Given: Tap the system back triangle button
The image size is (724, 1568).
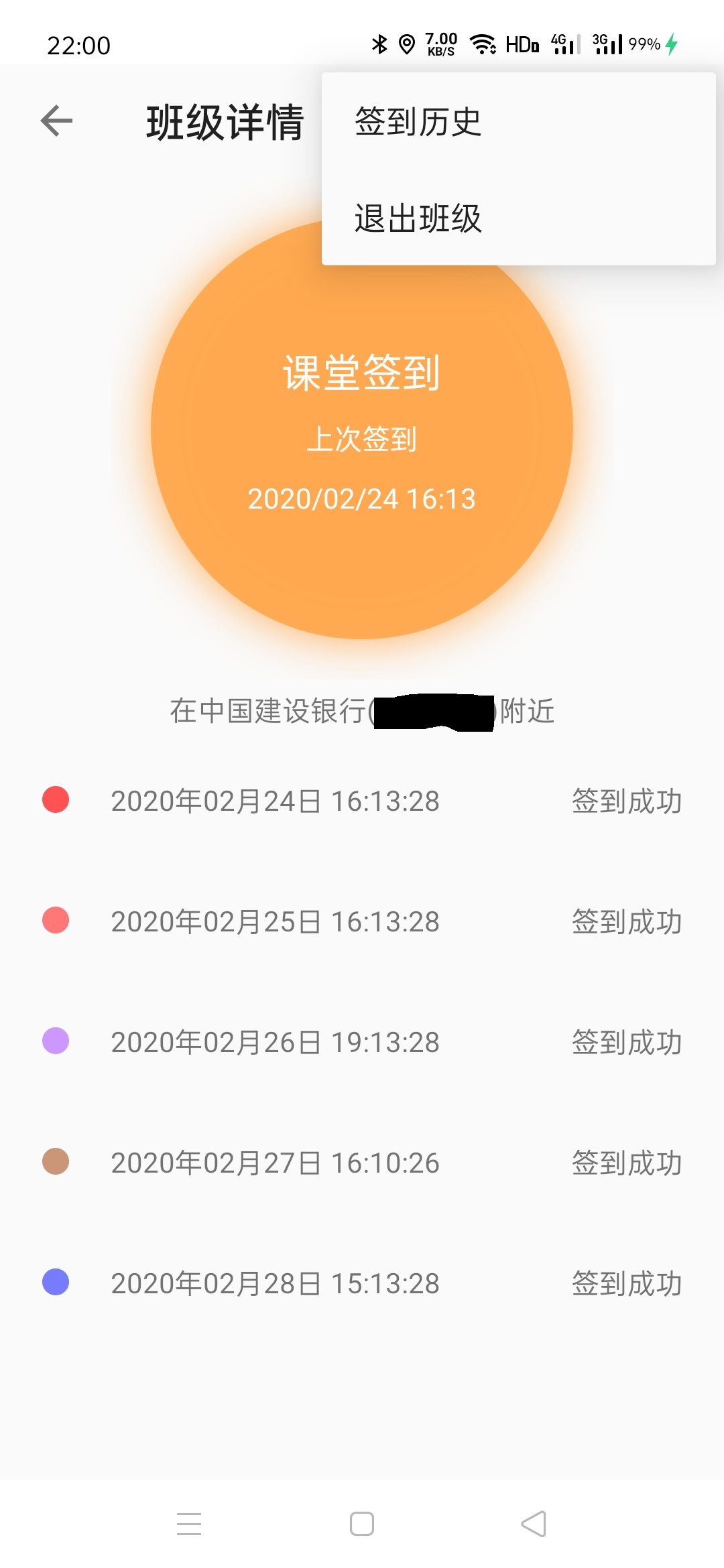Looking at the screenshot, I should point(534,1524).
